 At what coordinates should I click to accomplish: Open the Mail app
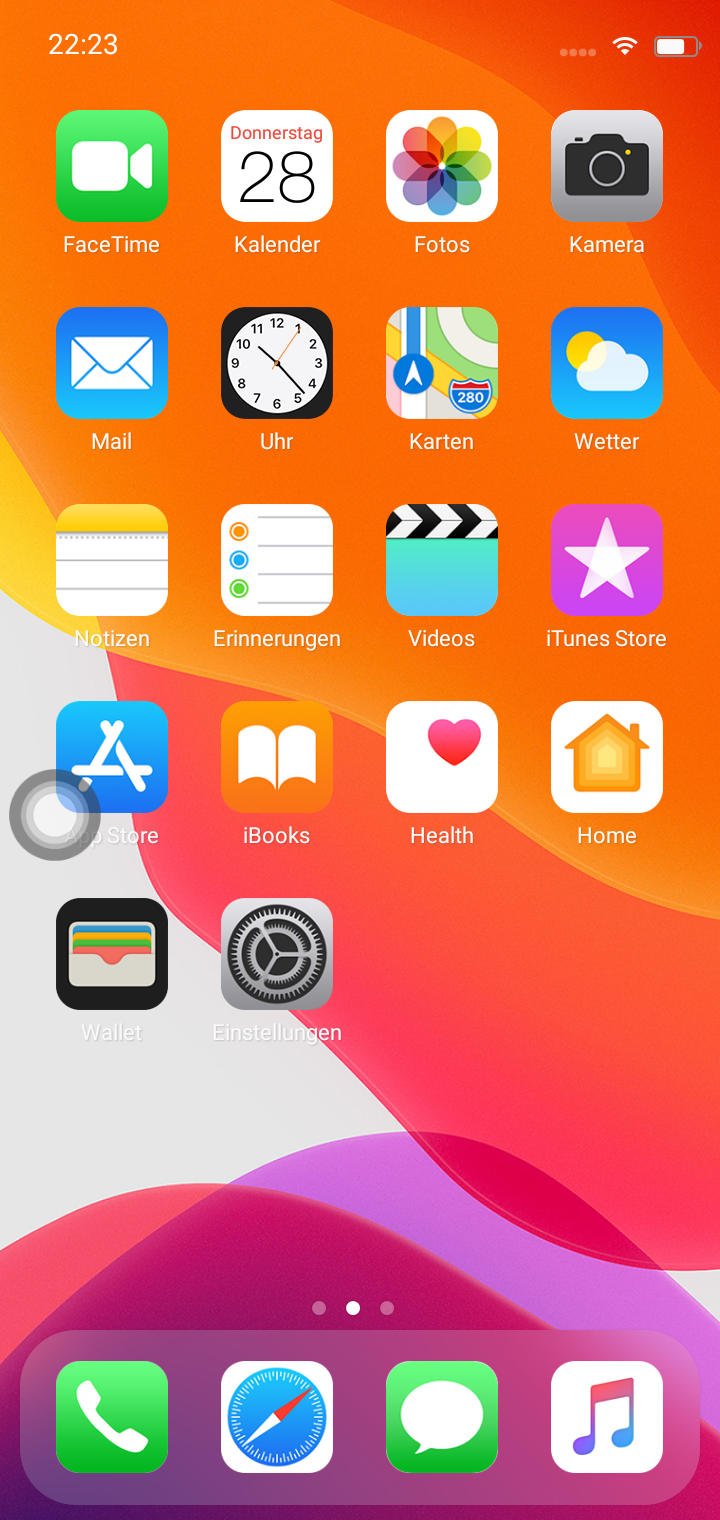[112, 363]
